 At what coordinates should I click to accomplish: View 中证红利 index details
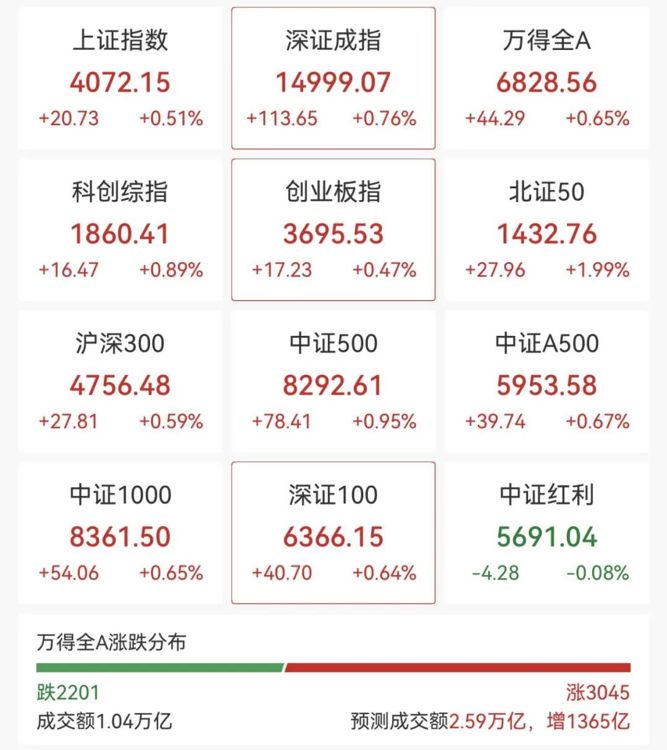click(547, 534)
